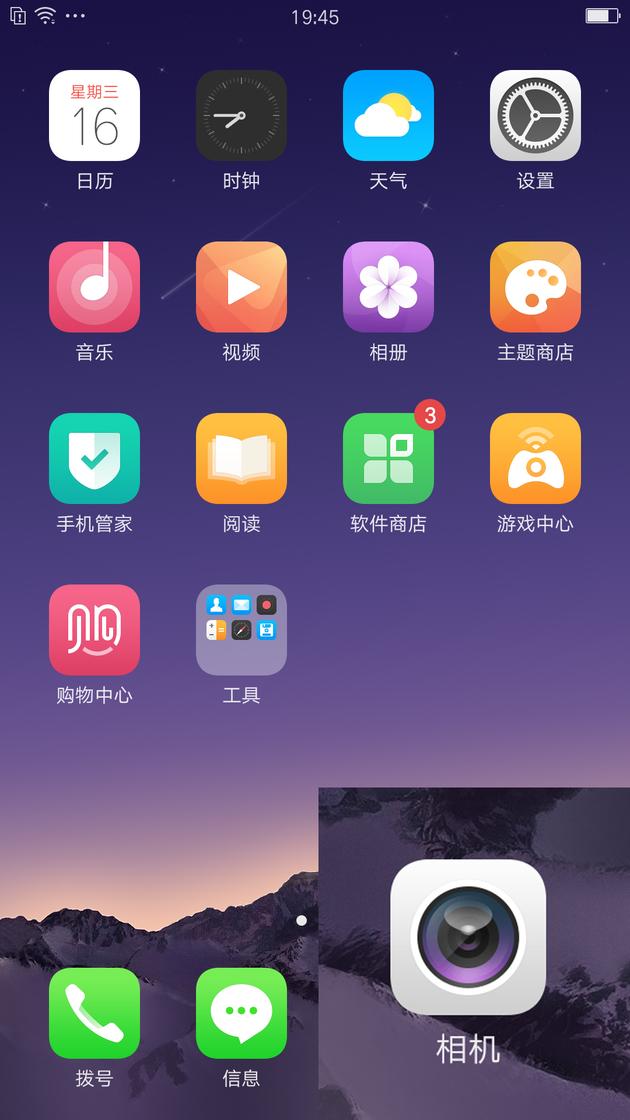Screen dimensions: 630x1120
Task: Open the Weather app (天气)
Action: [388, 116]
